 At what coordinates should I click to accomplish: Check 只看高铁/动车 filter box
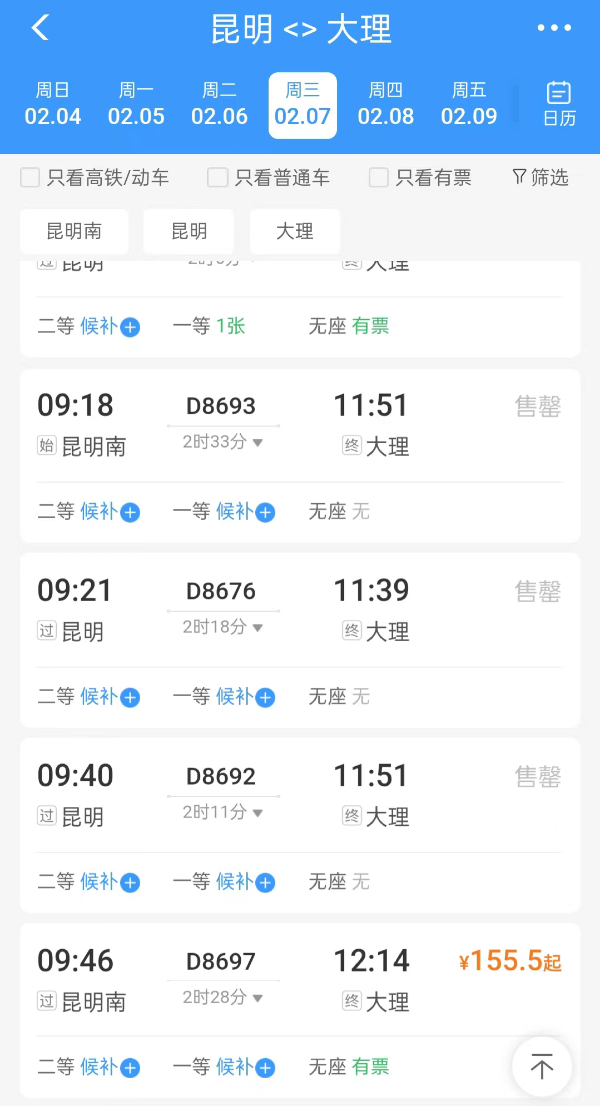click(30, 178)
